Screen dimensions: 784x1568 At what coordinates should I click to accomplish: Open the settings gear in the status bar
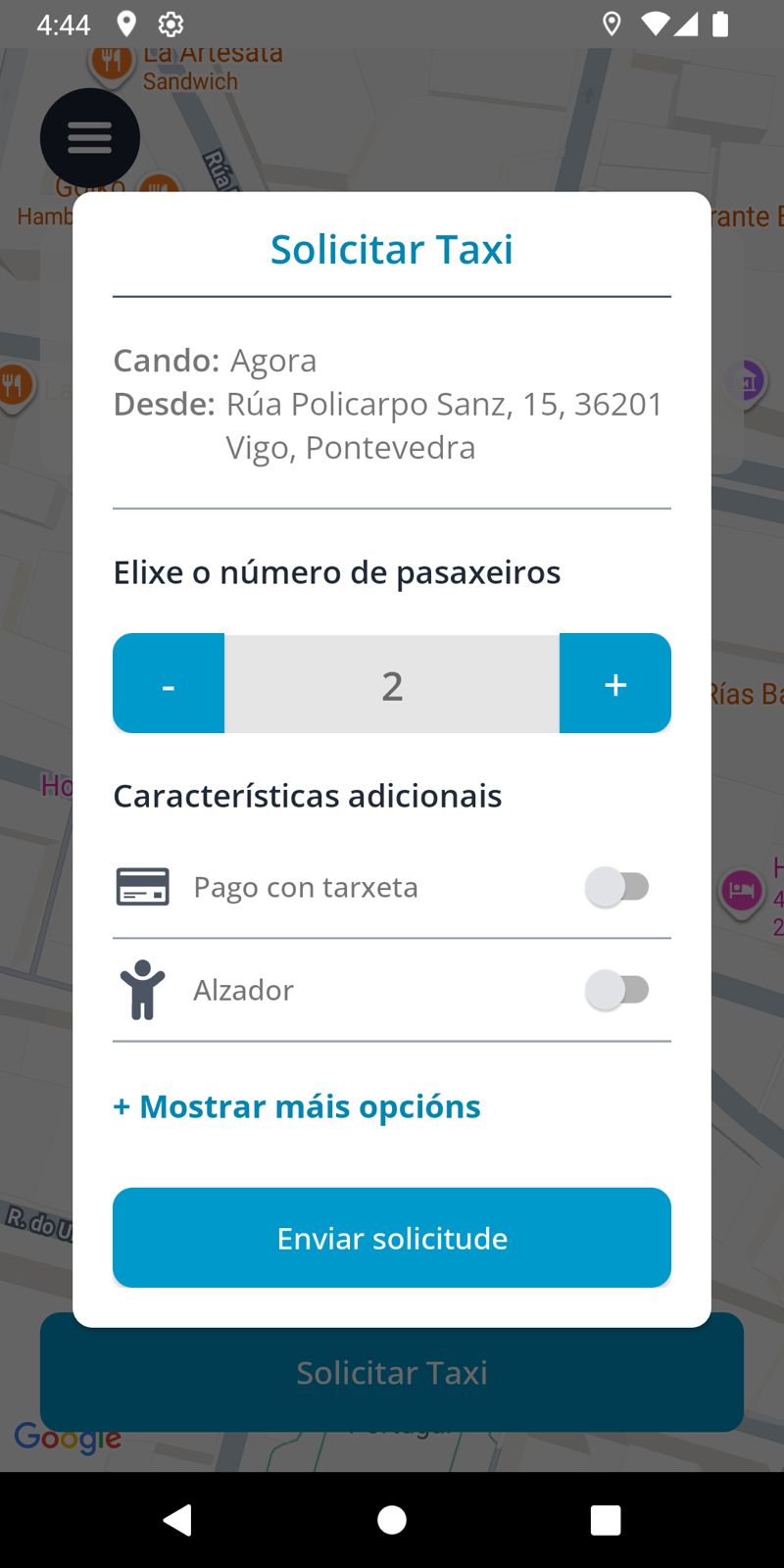click(x=170, y=24)
